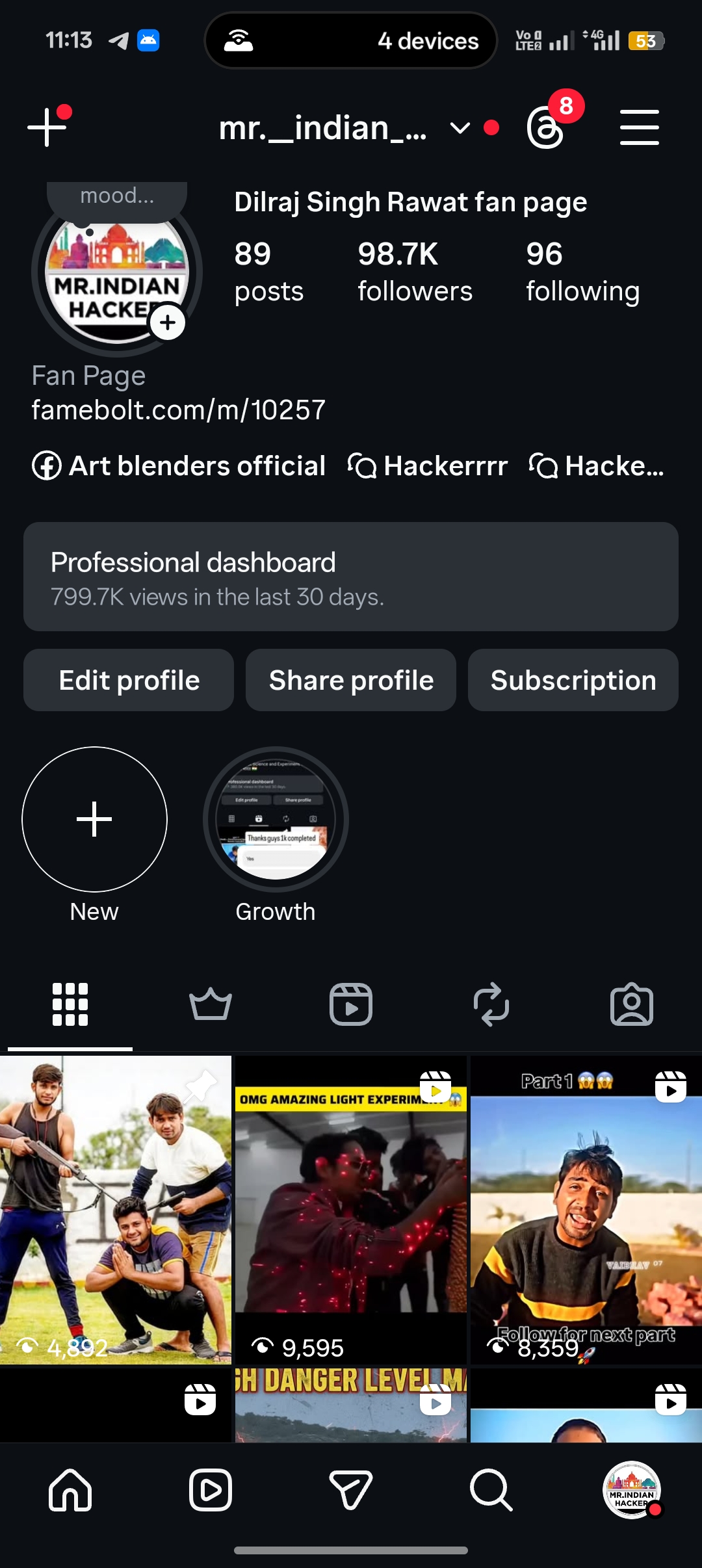The image size is (702, 1568).
Task: Open Threads from the top bar
Action: [x=545, y=128]
